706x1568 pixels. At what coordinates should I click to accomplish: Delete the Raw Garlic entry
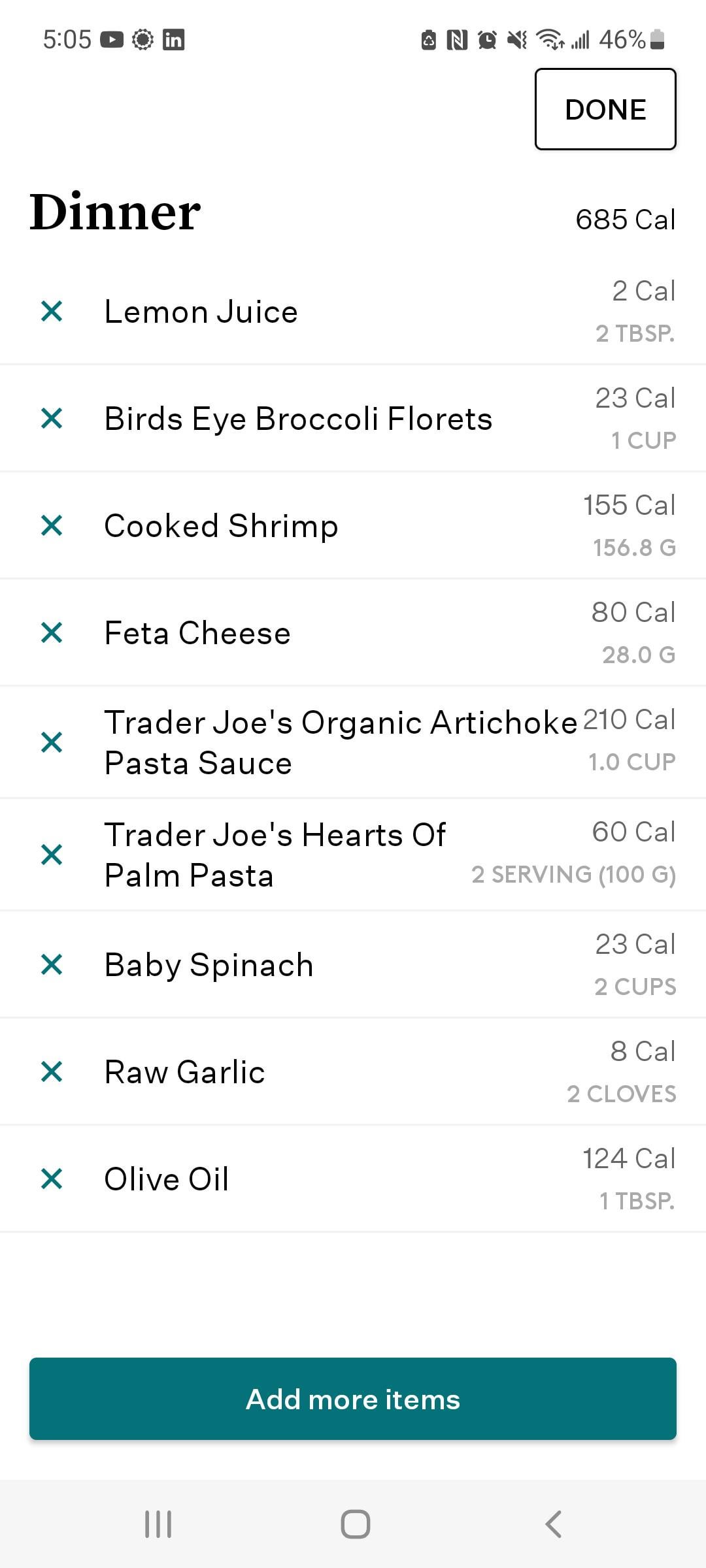52,1071
